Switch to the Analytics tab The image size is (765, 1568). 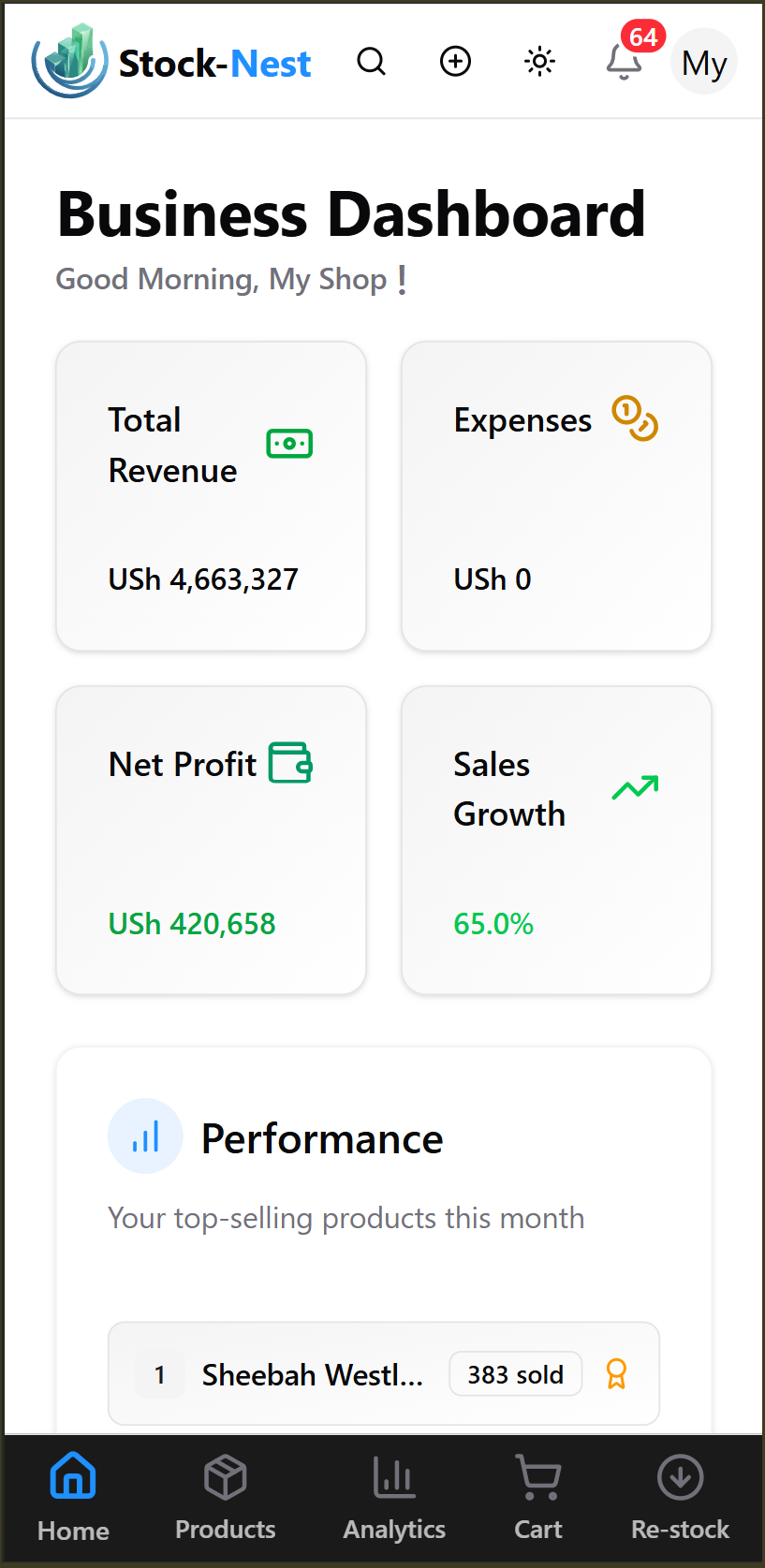click(x=393, y=1498)
